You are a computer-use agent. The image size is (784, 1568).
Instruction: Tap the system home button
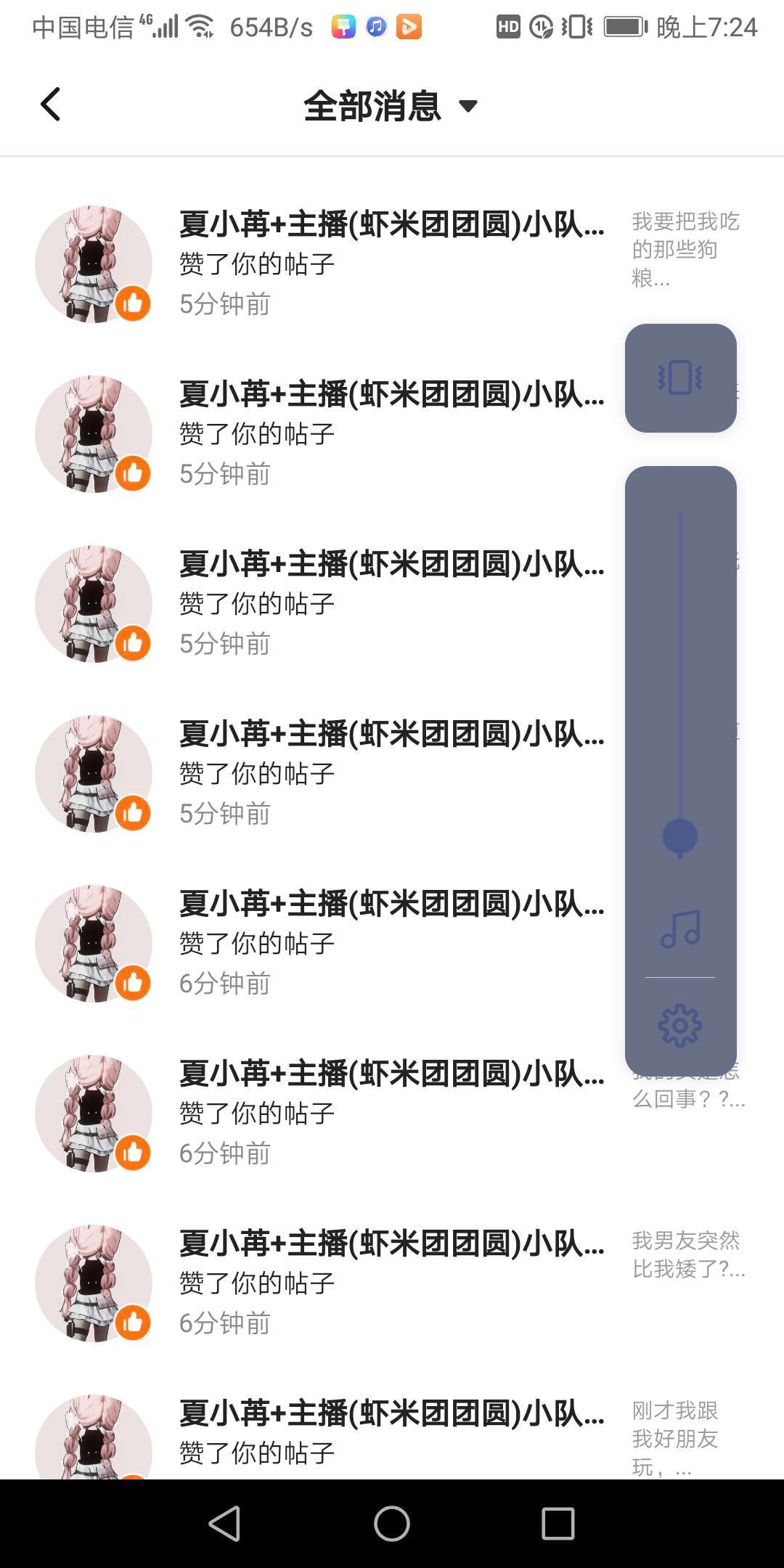click(x=392, y=1523)
